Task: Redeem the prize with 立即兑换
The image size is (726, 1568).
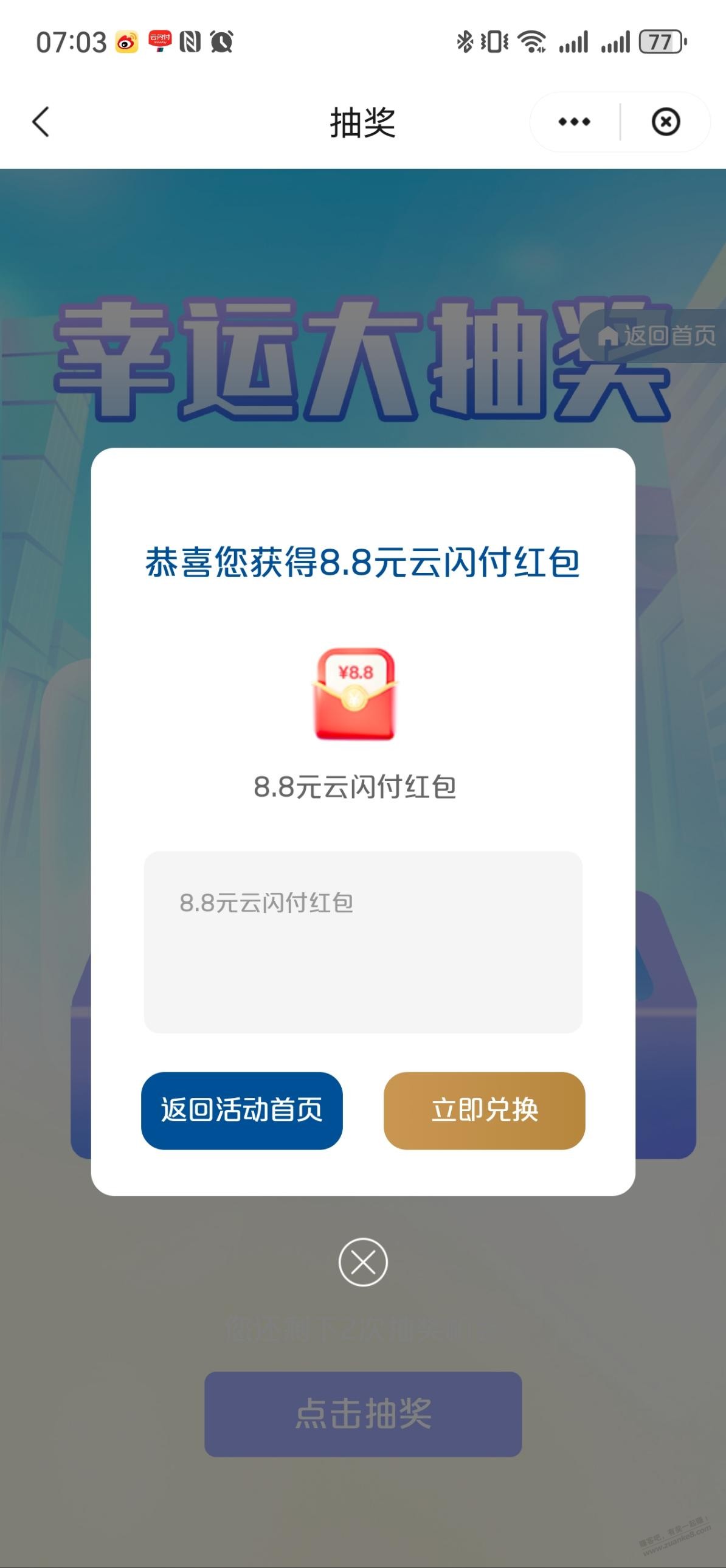Action: point(484,1110)
